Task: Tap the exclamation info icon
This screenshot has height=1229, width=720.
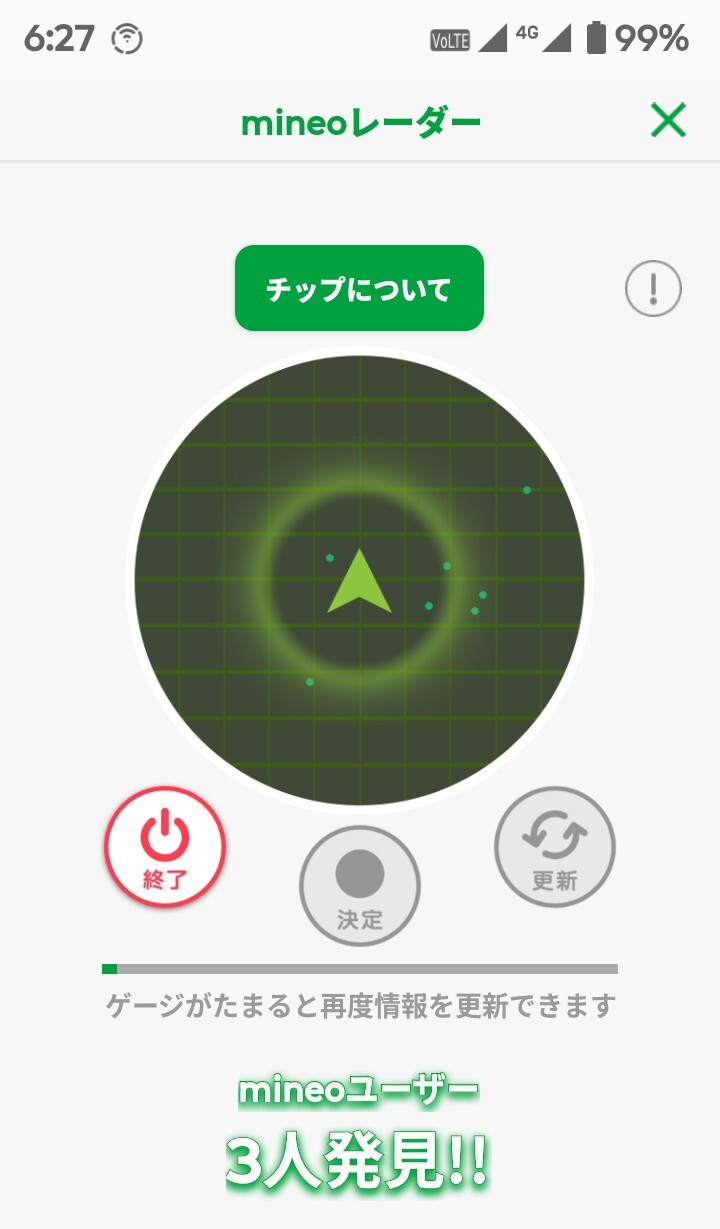Action: [653, 289]
